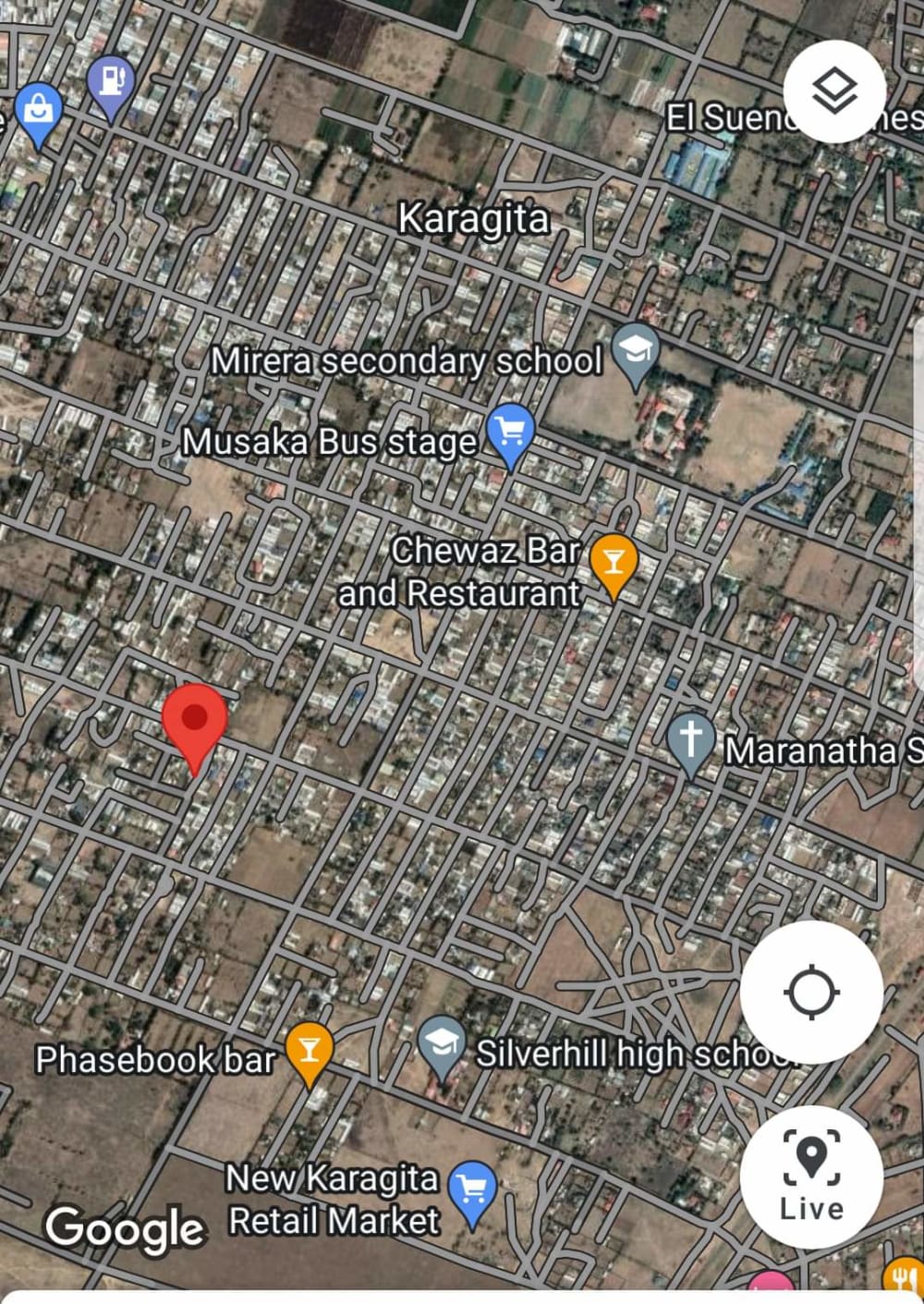Select the Maranatha church marker

point(689,739)
